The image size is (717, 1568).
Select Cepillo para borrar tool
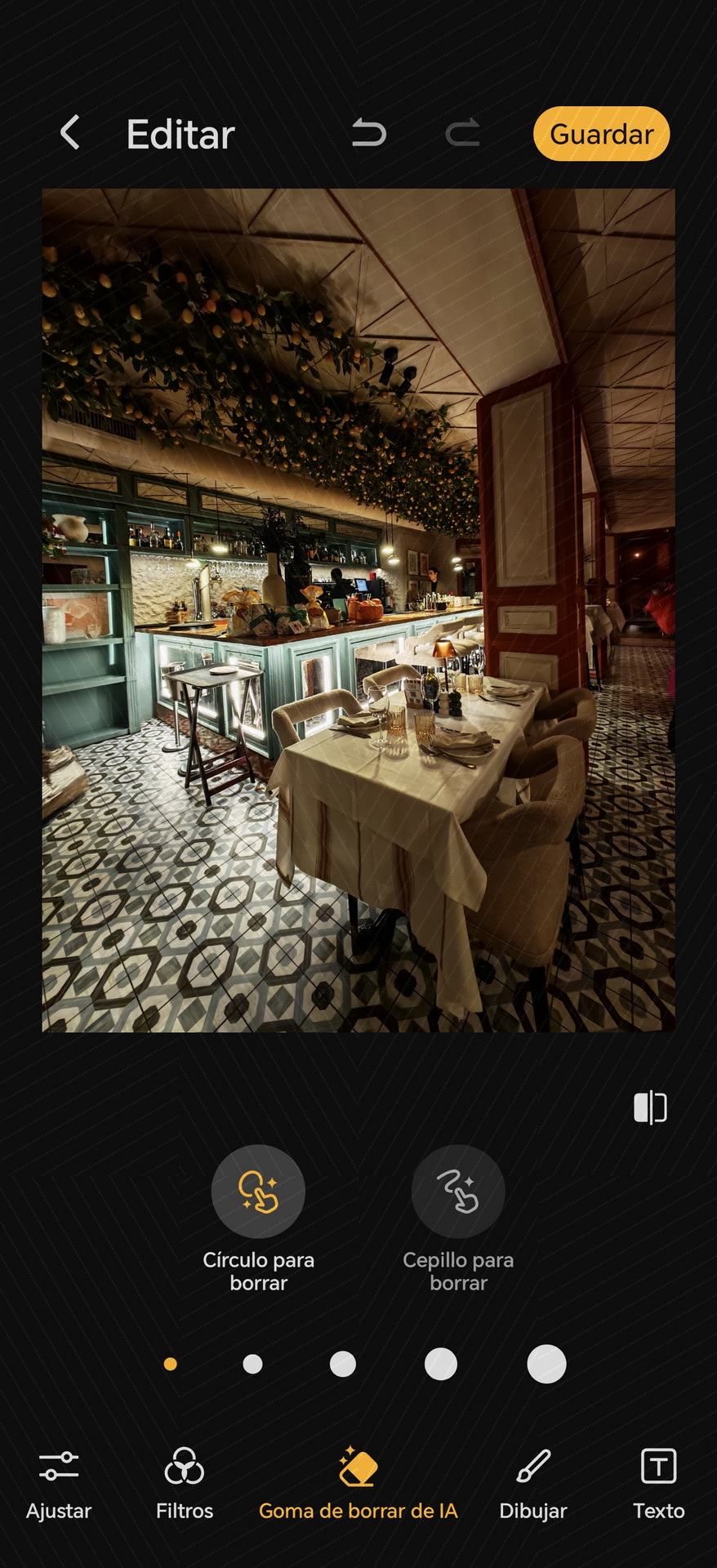[458, 1218]
